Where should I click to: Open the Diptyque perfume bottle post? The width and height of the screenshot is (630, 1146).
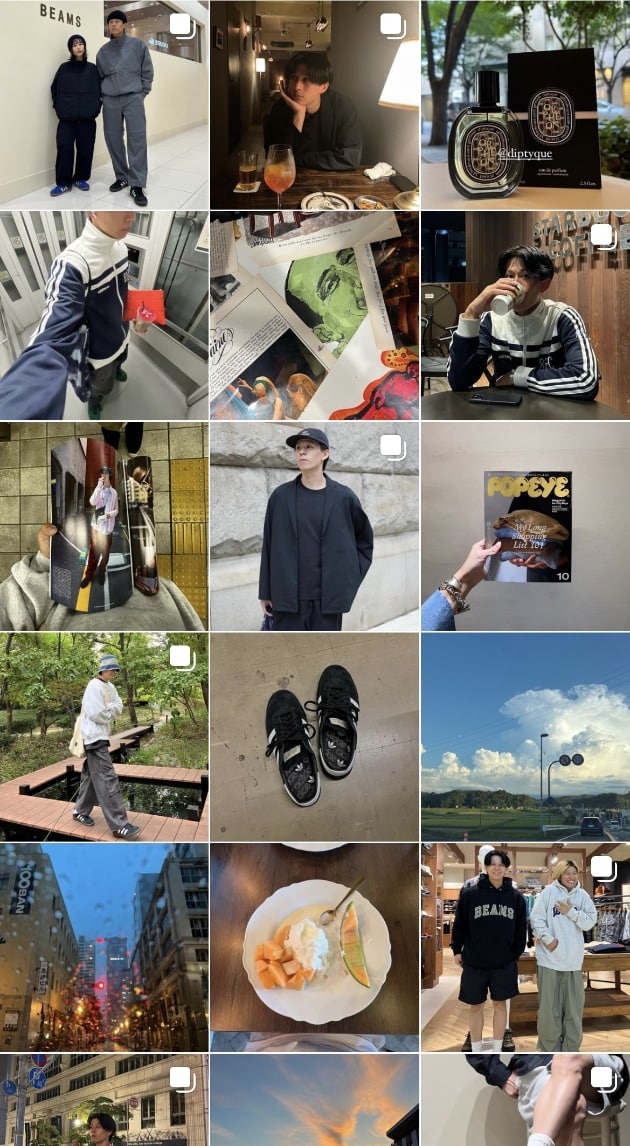coord(525,104)
